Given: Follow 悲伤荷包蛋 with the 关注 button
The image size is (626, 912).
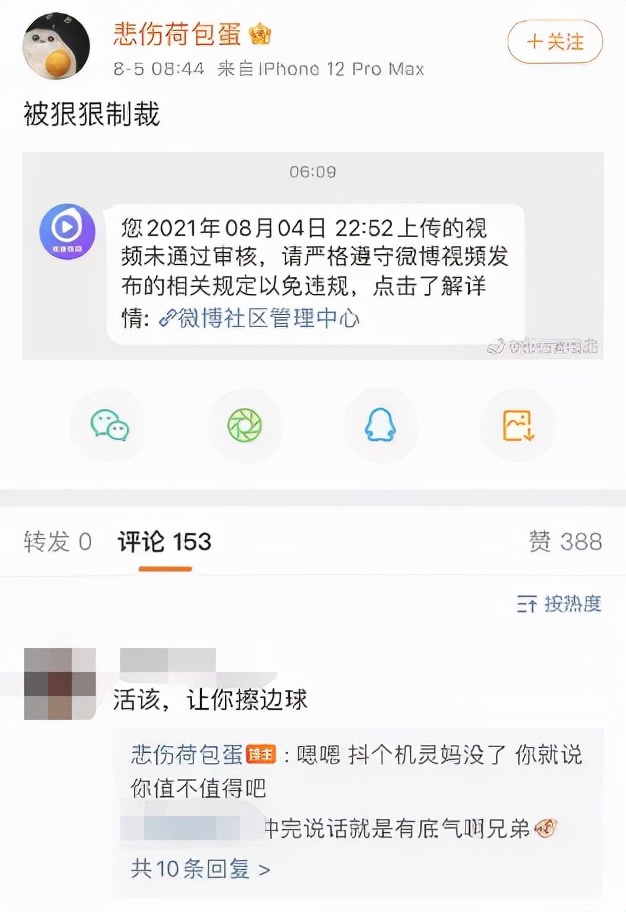Looking at the screenshot, I should click(555, 42).
